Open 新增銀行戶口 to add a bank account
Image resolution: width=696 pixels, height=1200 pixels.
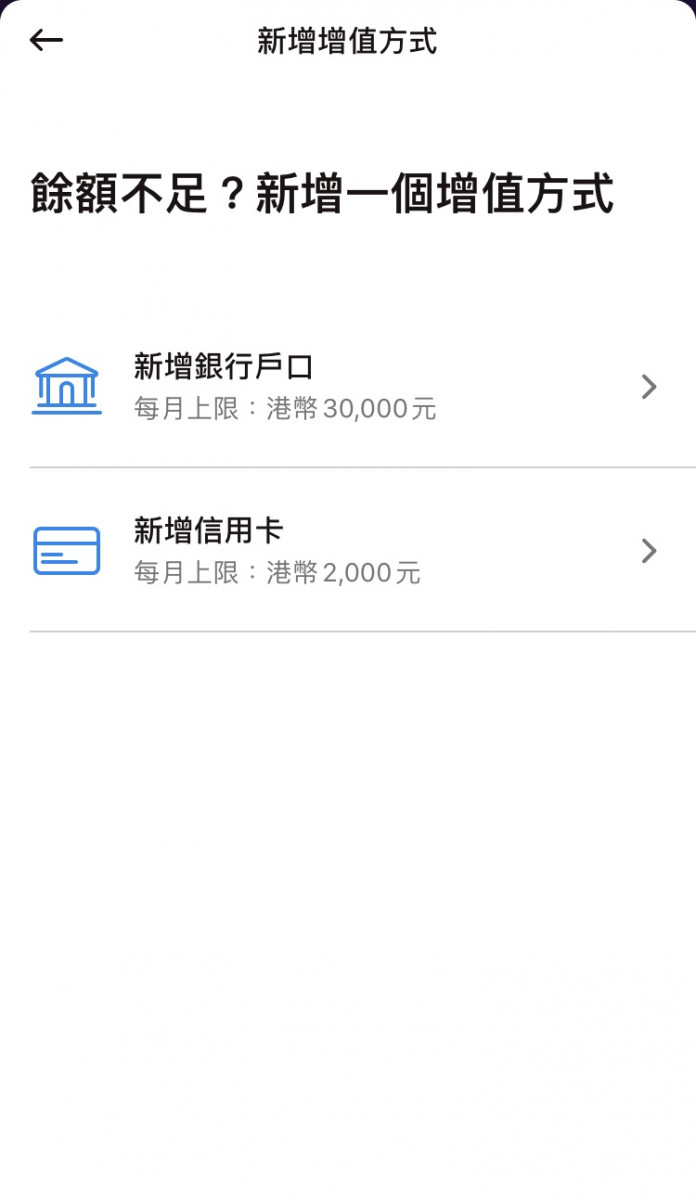tap(348, 386)
